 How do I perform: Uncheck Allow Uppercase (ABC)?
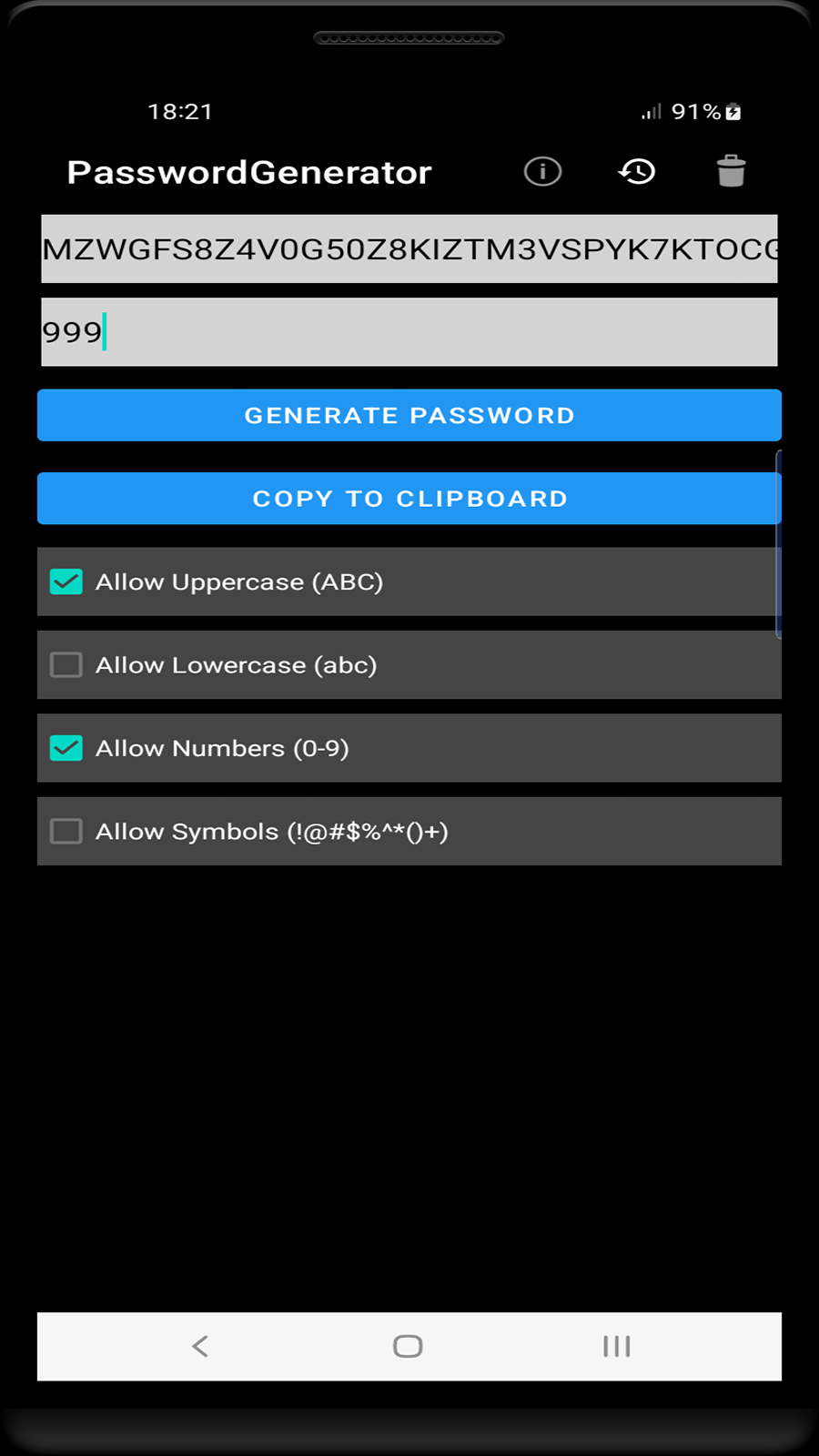(66, 582)
